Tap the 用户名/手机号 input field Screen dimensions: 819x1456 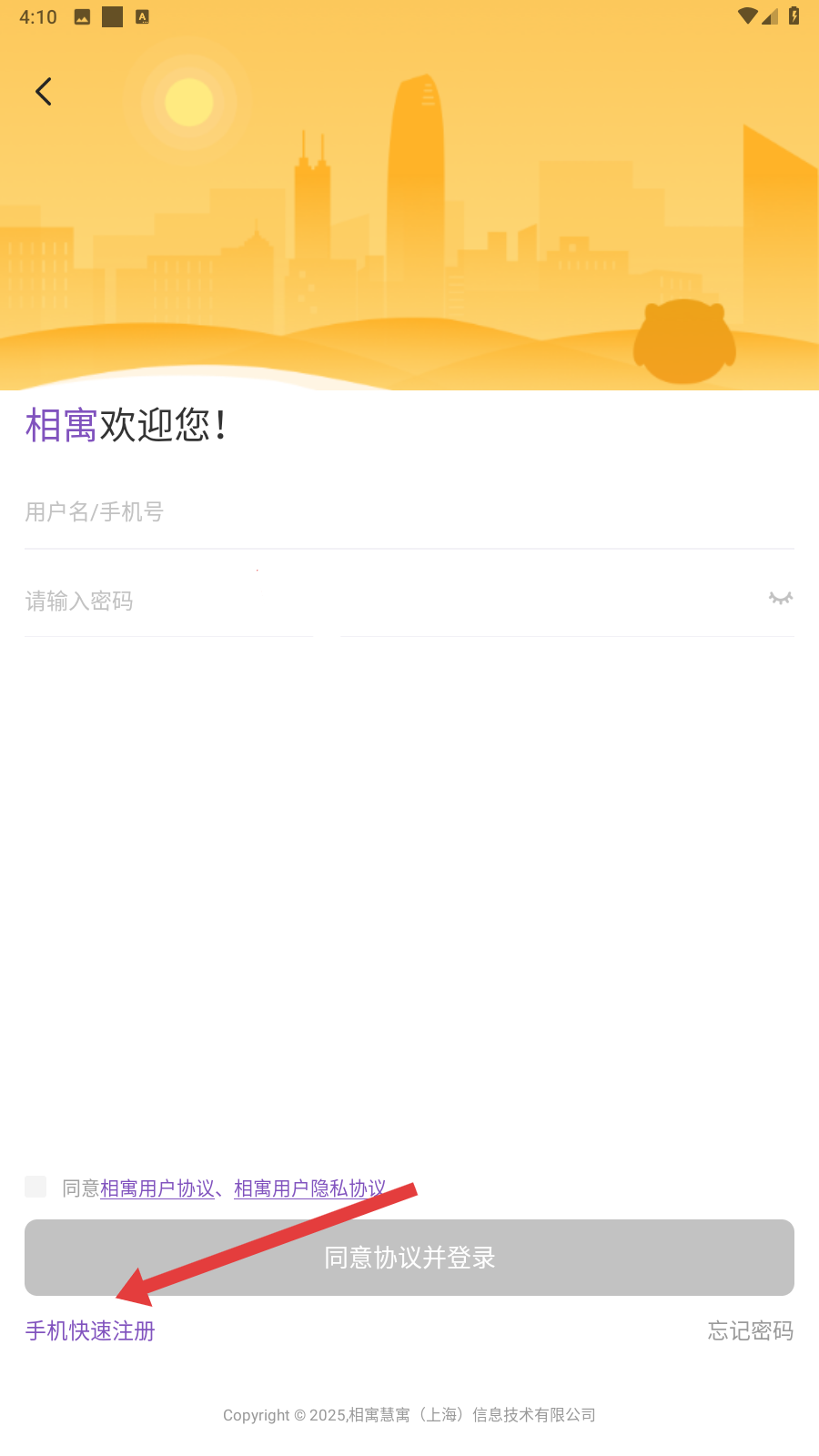409,512
